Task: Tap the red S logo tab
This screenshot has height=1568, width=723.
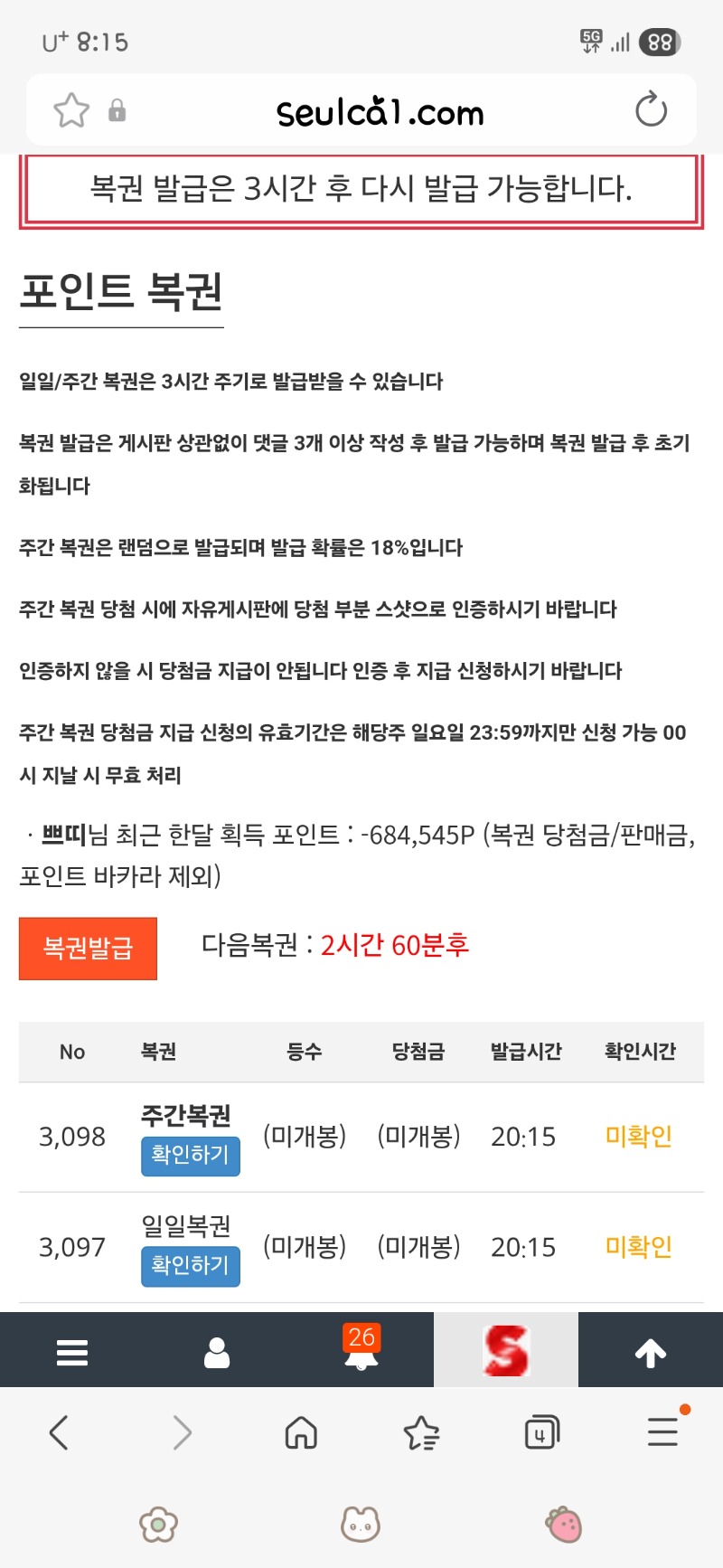Action: pos(505,1350)
